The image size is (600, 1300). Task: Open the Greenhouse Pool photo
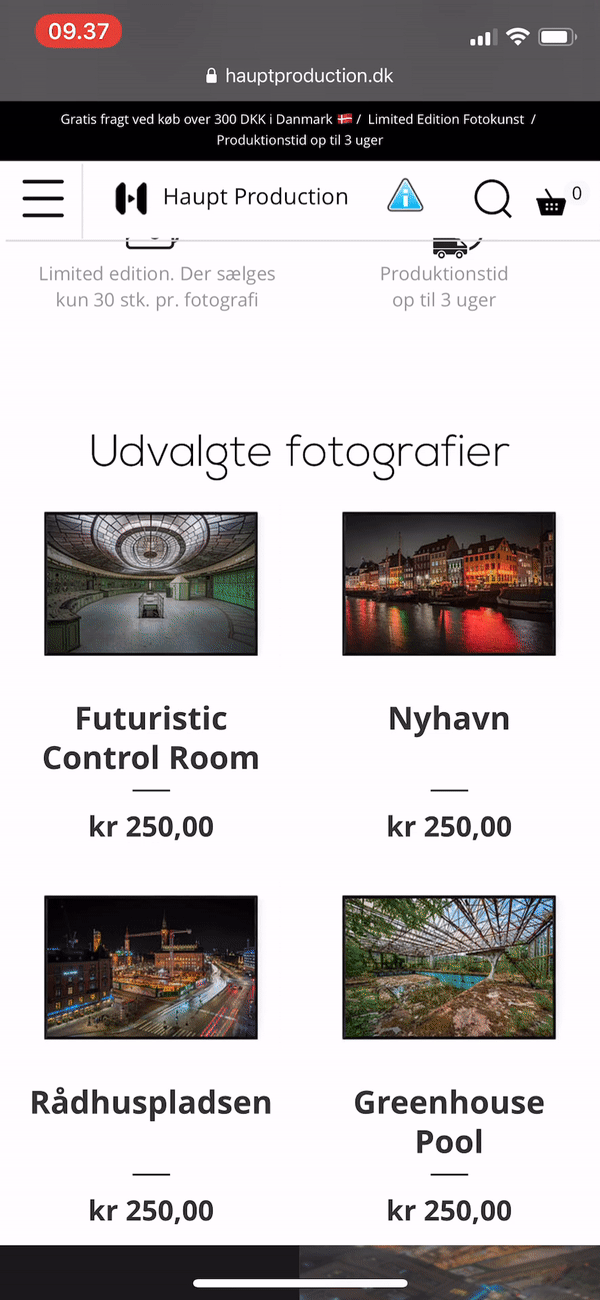[x=449, y=967]
